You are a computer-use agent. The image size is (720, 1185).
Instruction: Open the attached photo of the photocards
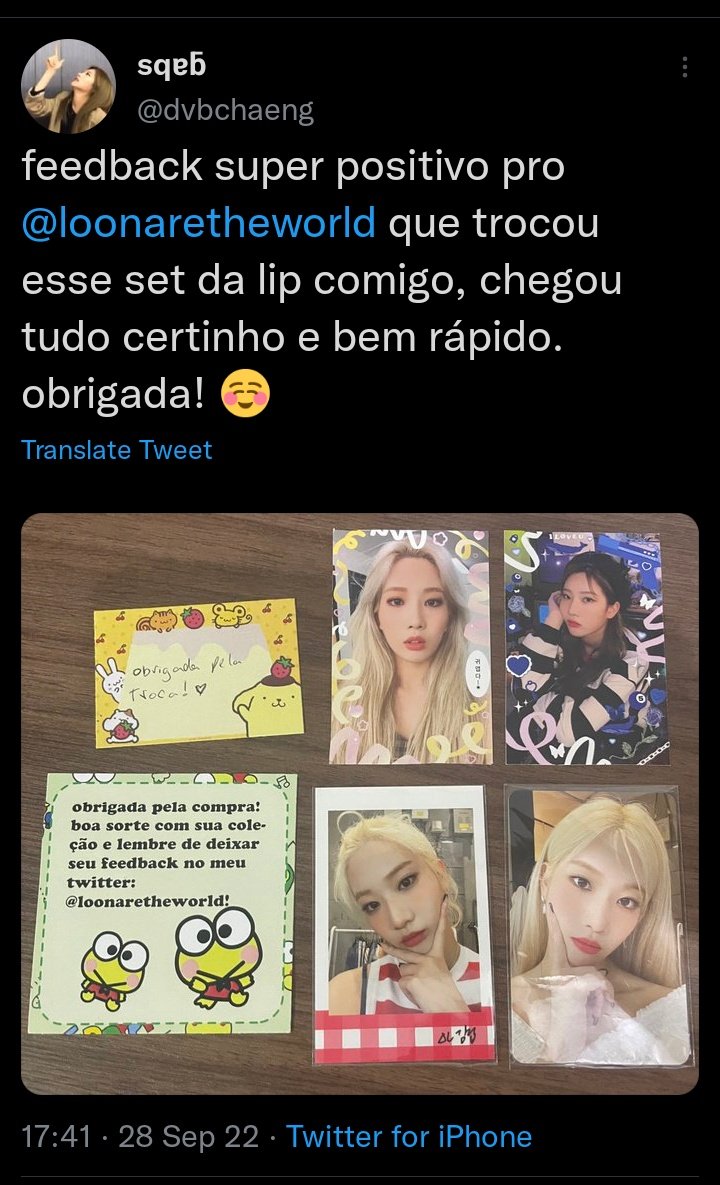[360, 803]
